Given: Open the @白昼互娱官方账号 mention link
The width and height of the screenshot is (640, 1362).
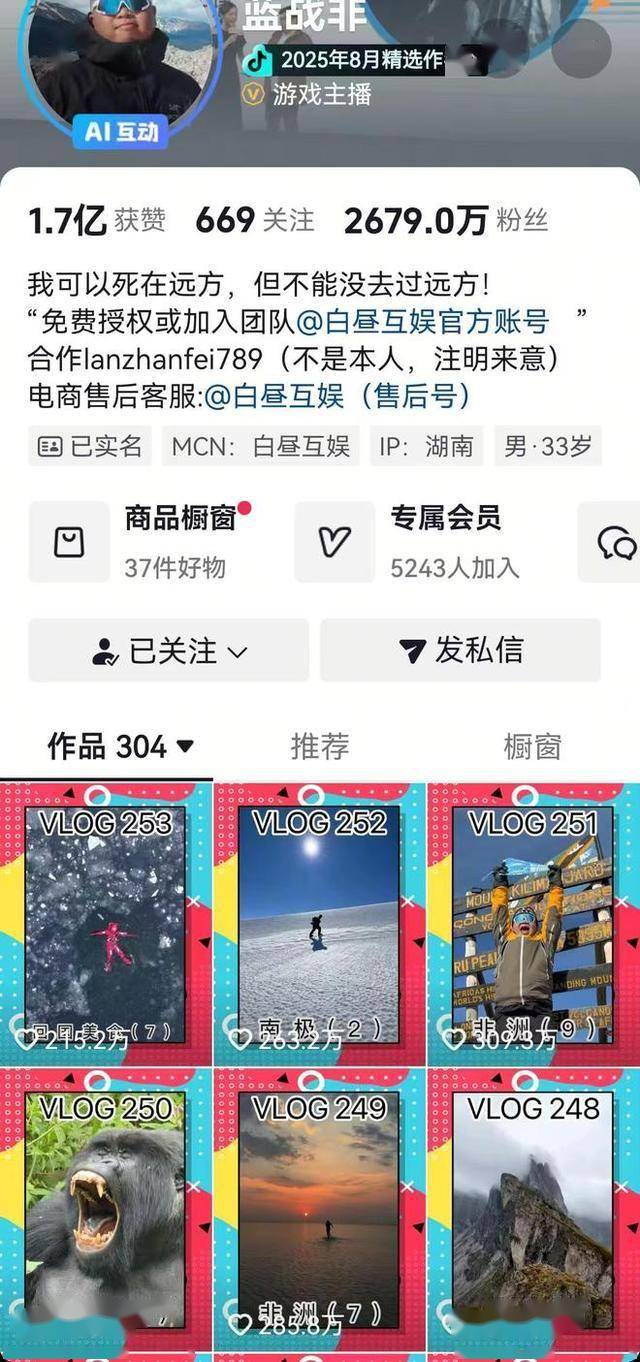Looking at the screenshot, I should [x=423, y=322].
